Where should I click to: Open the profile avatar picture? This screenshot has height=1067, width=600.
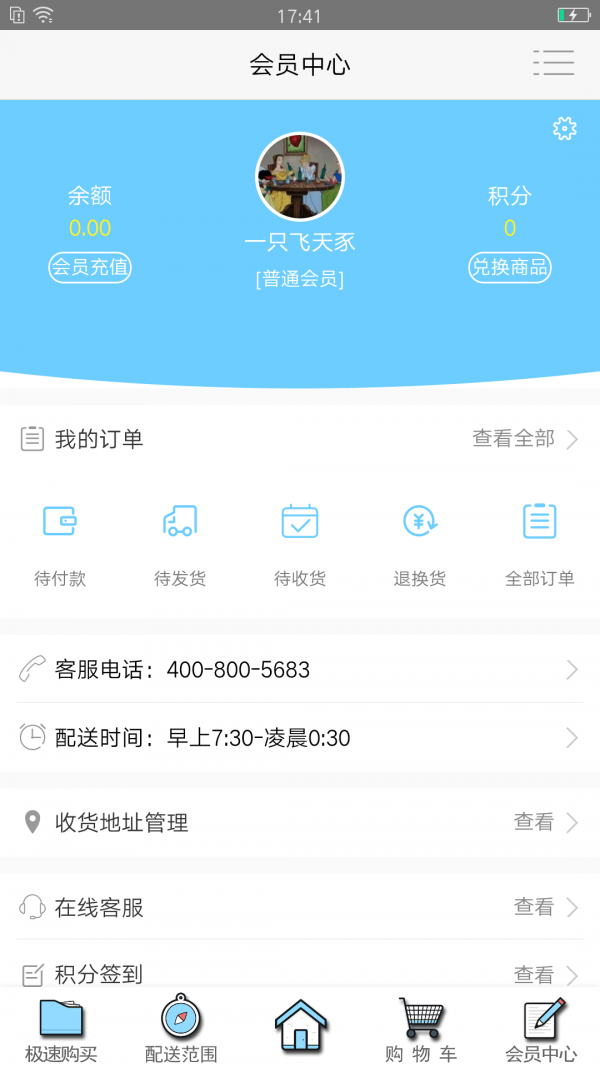pyautogui.click(x=300, y=177)
